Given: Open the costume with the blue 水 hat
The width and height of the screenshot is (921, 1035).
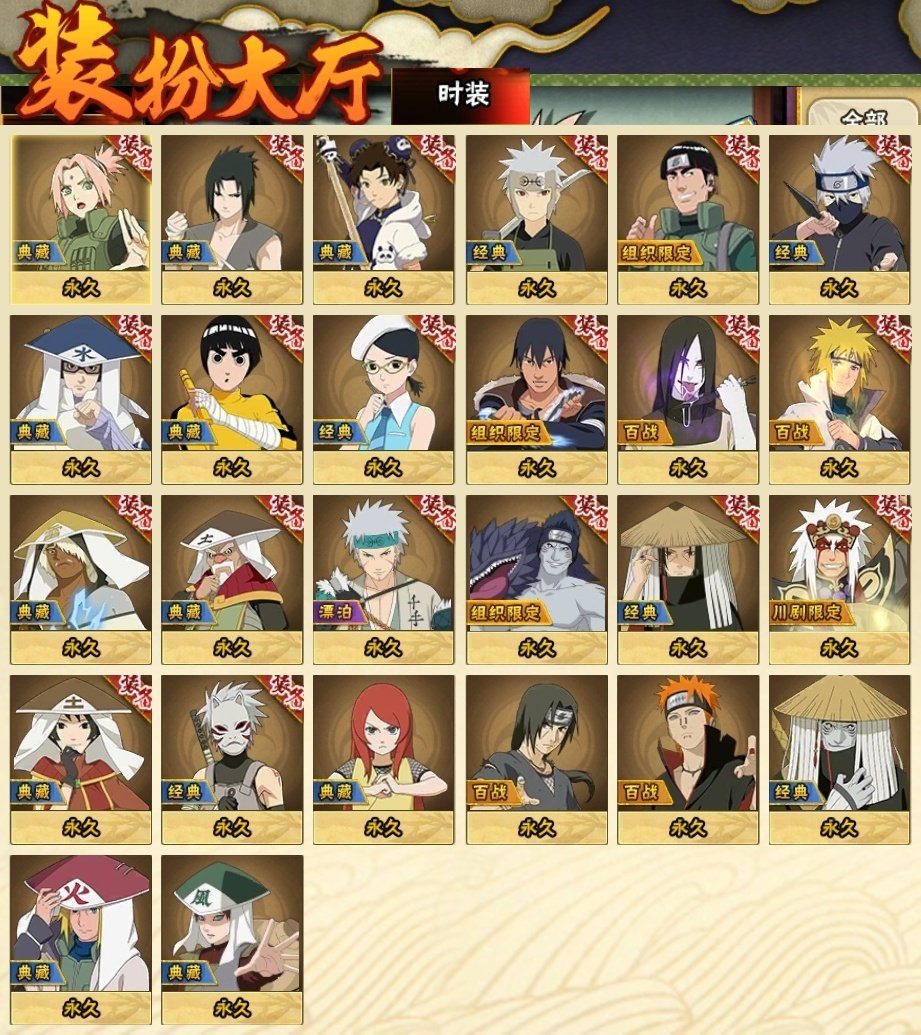Looking at the screenshot, I should tap(81, 385).
